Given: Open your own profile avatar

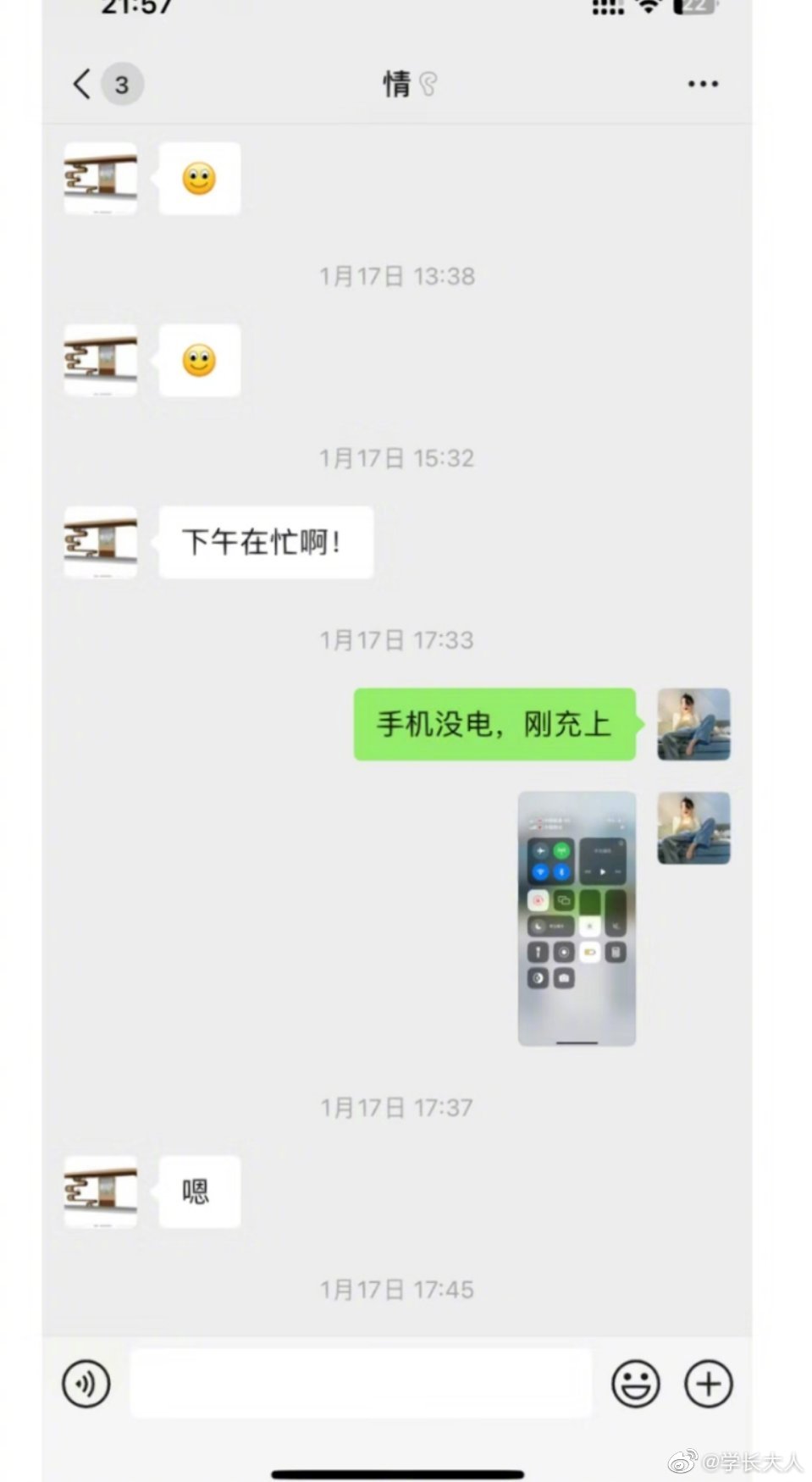Looking at the screenshot, I should point(693,724).
